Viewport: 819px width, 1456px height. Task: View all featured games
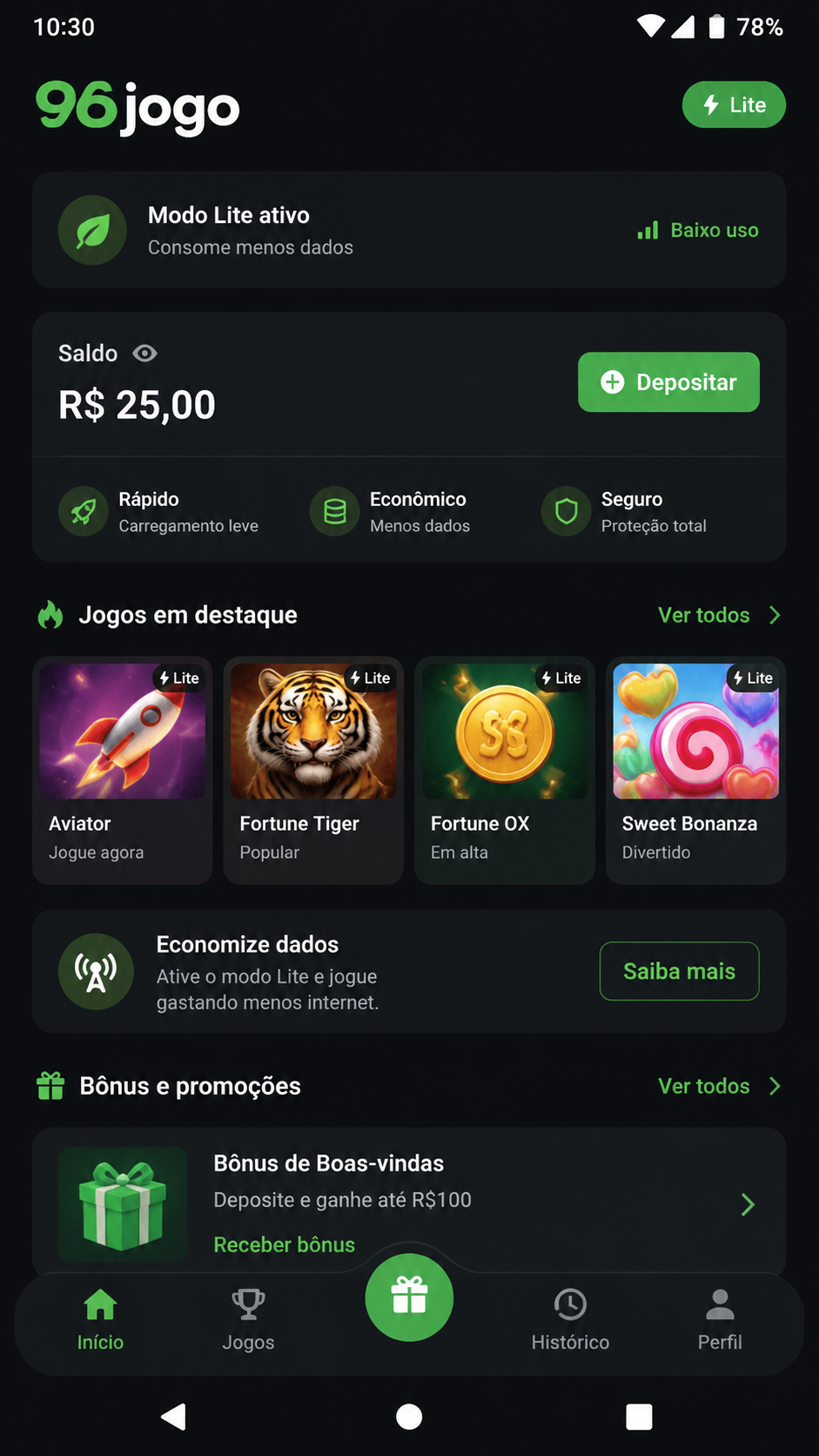[719, 615]
